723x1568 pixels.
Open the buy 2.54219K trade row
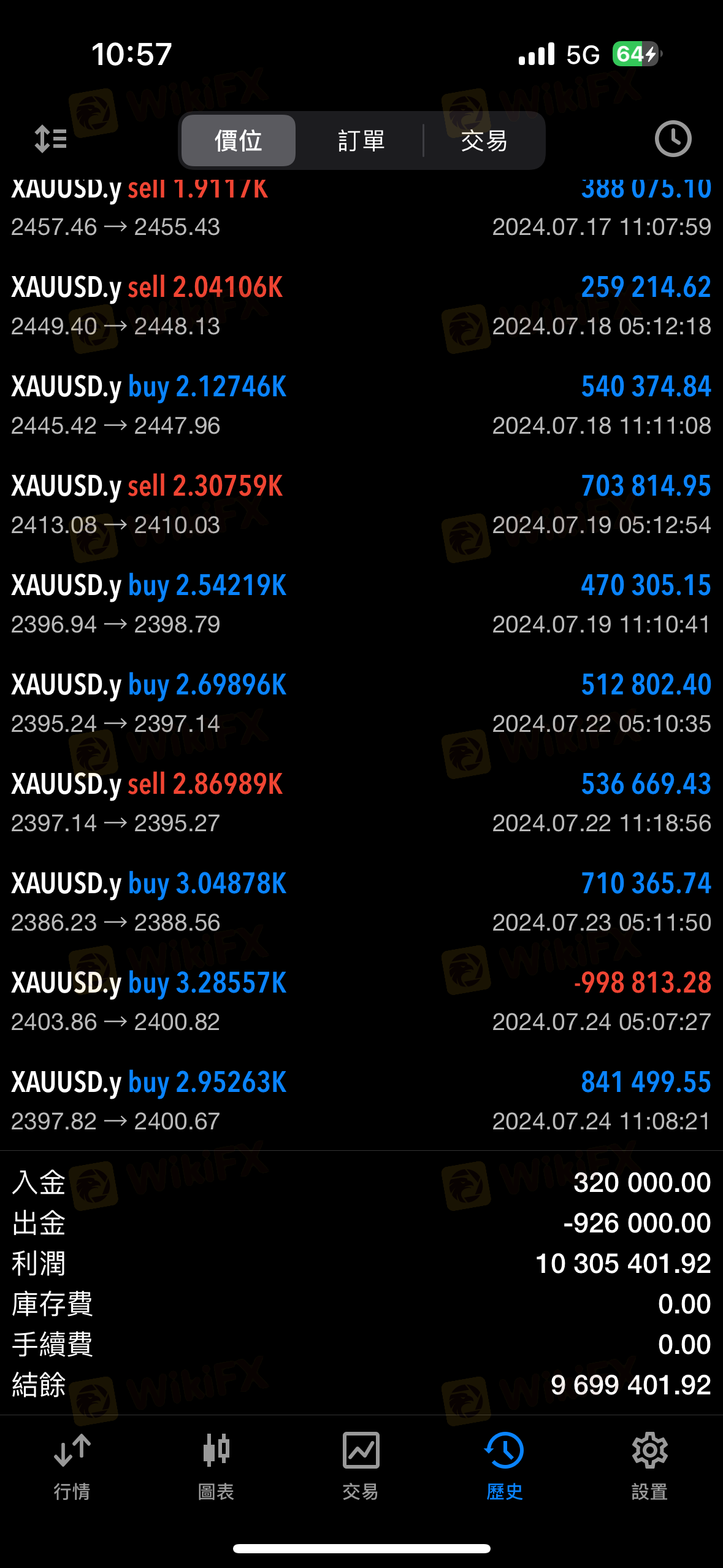(361, 604)
